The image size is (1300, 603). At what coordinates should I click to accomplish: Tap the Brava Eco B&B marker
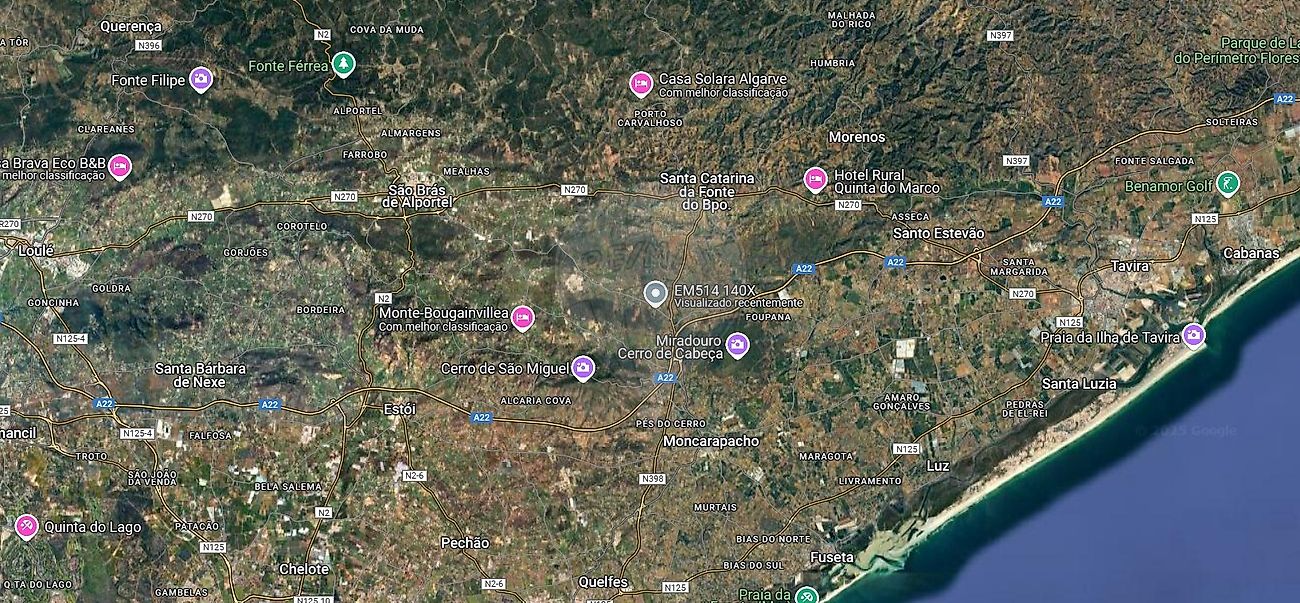tap(120, 166)
